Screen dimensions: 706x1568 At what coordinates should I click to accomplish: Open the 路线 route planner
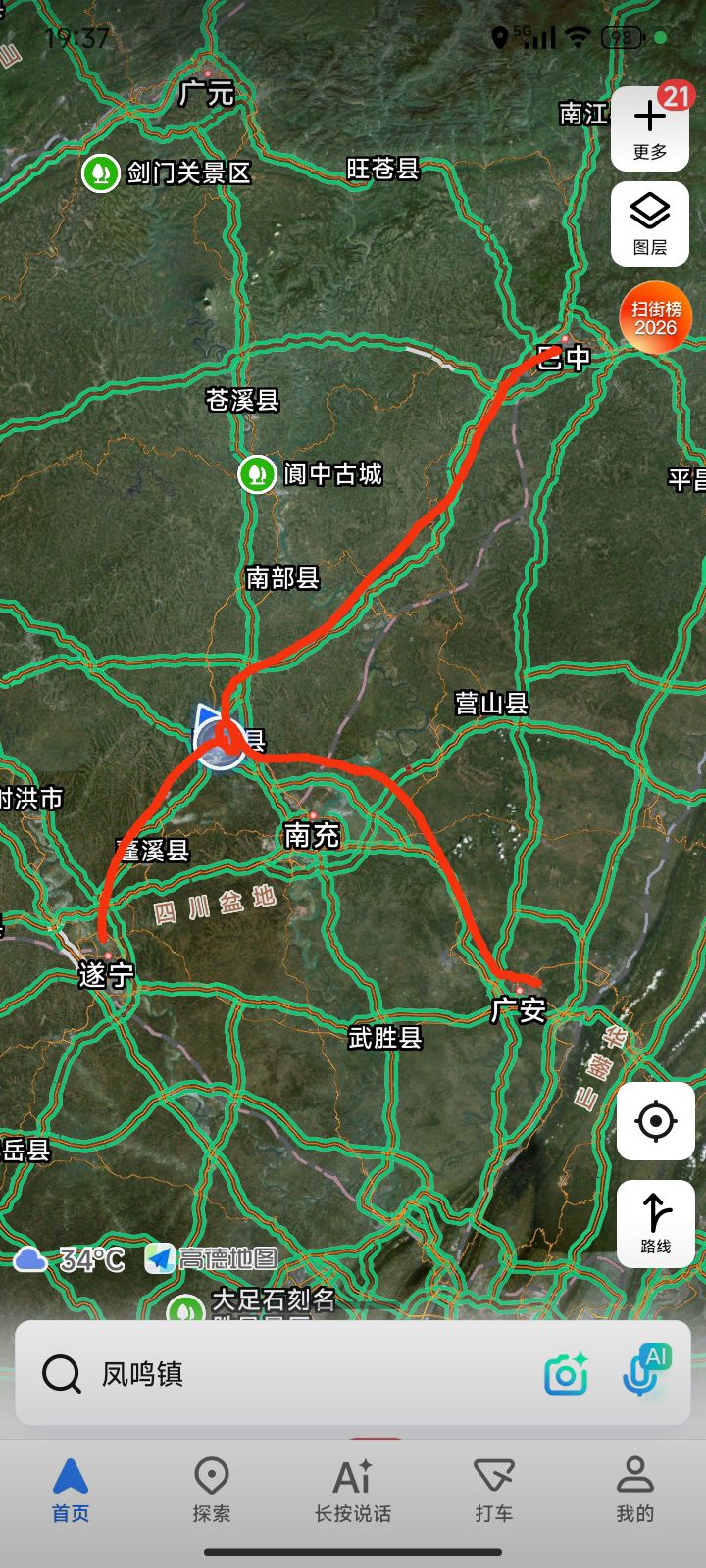point(656,1223)
